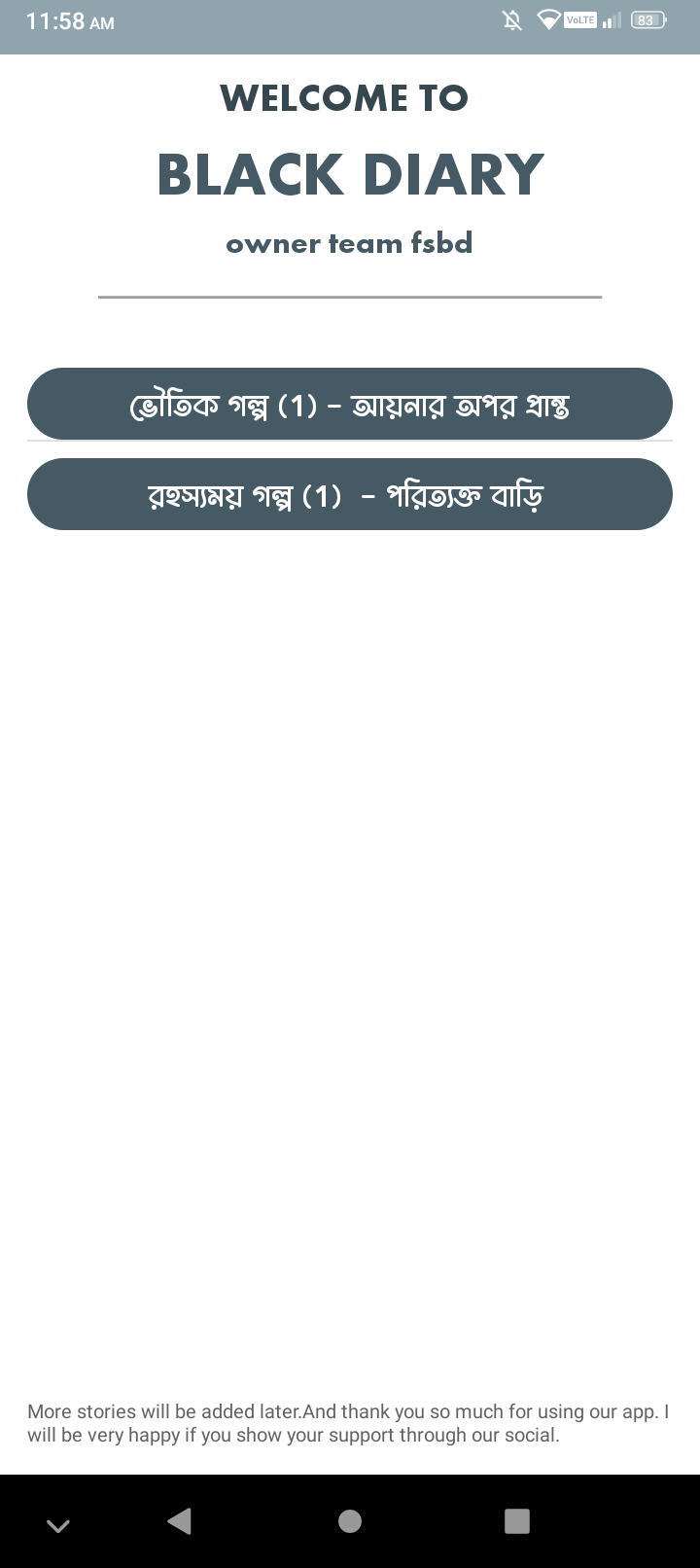The image size is (700, 1568).
Task: Go back with the system back button
Action: pyautogui.click(x=179, y=1521)
